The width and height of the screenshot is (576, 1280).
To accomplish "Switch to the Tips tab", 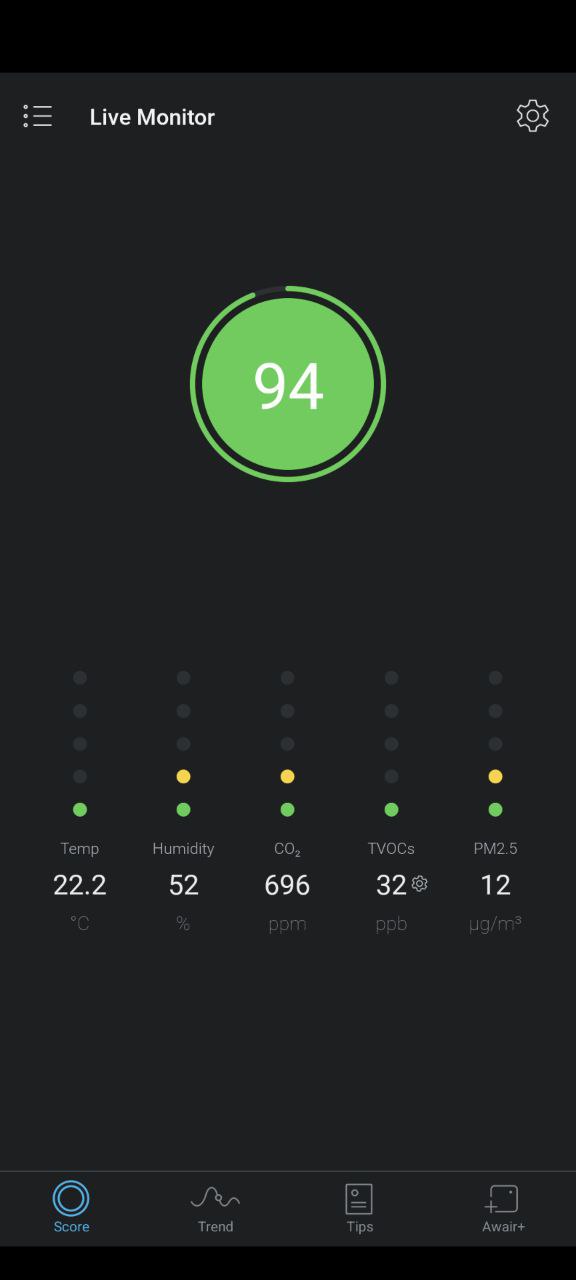I will 359,1208.
